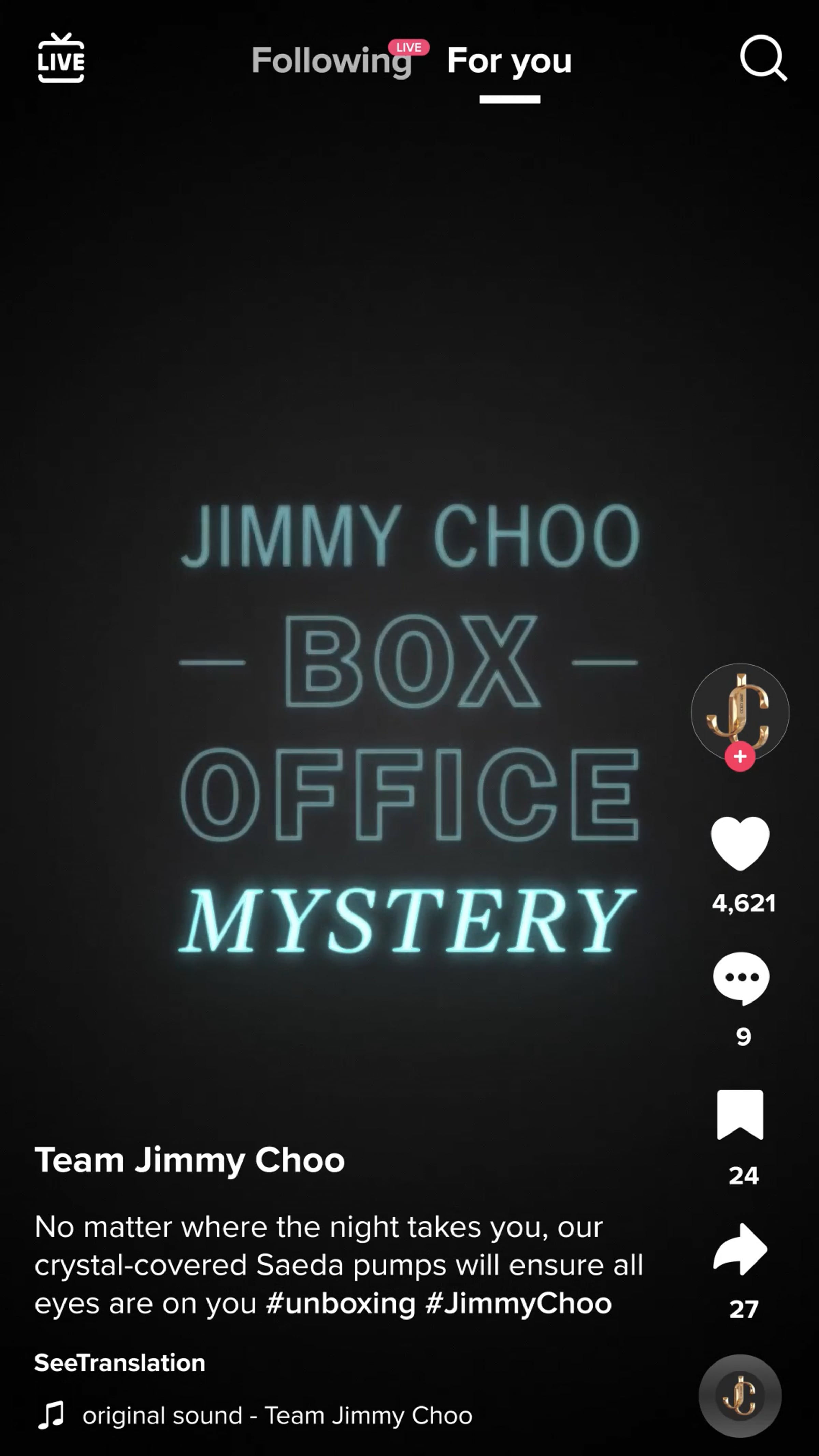Open the comments on this video
Image resolution: width=819 pixels, height=1456 pixels.
[741, 978]
